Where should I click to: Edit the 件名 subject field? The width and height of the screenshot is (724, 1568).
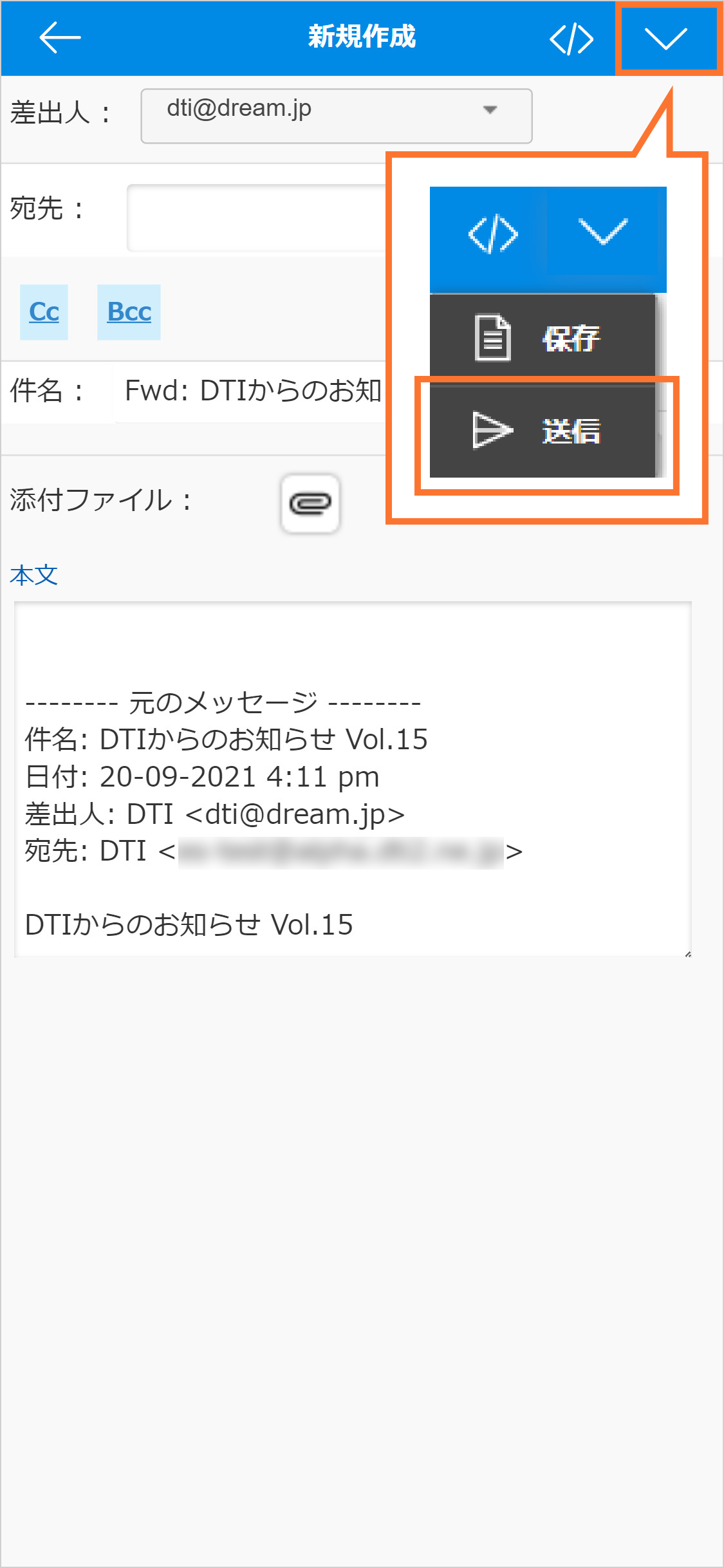click(252, 391)
